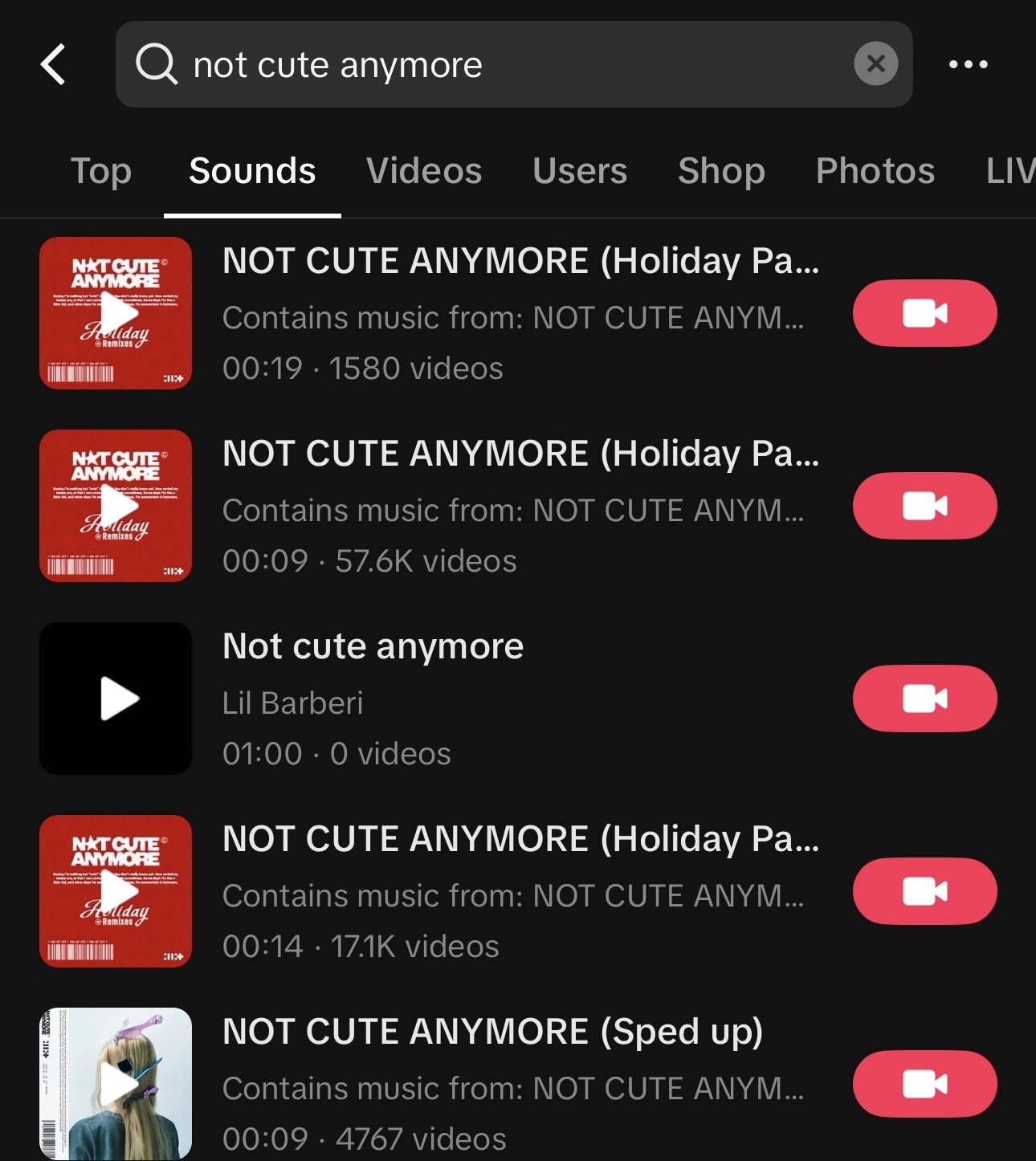Tap the search field containing 'not cute anymore'
The image size is (1036, 1161).
(482, 64)
